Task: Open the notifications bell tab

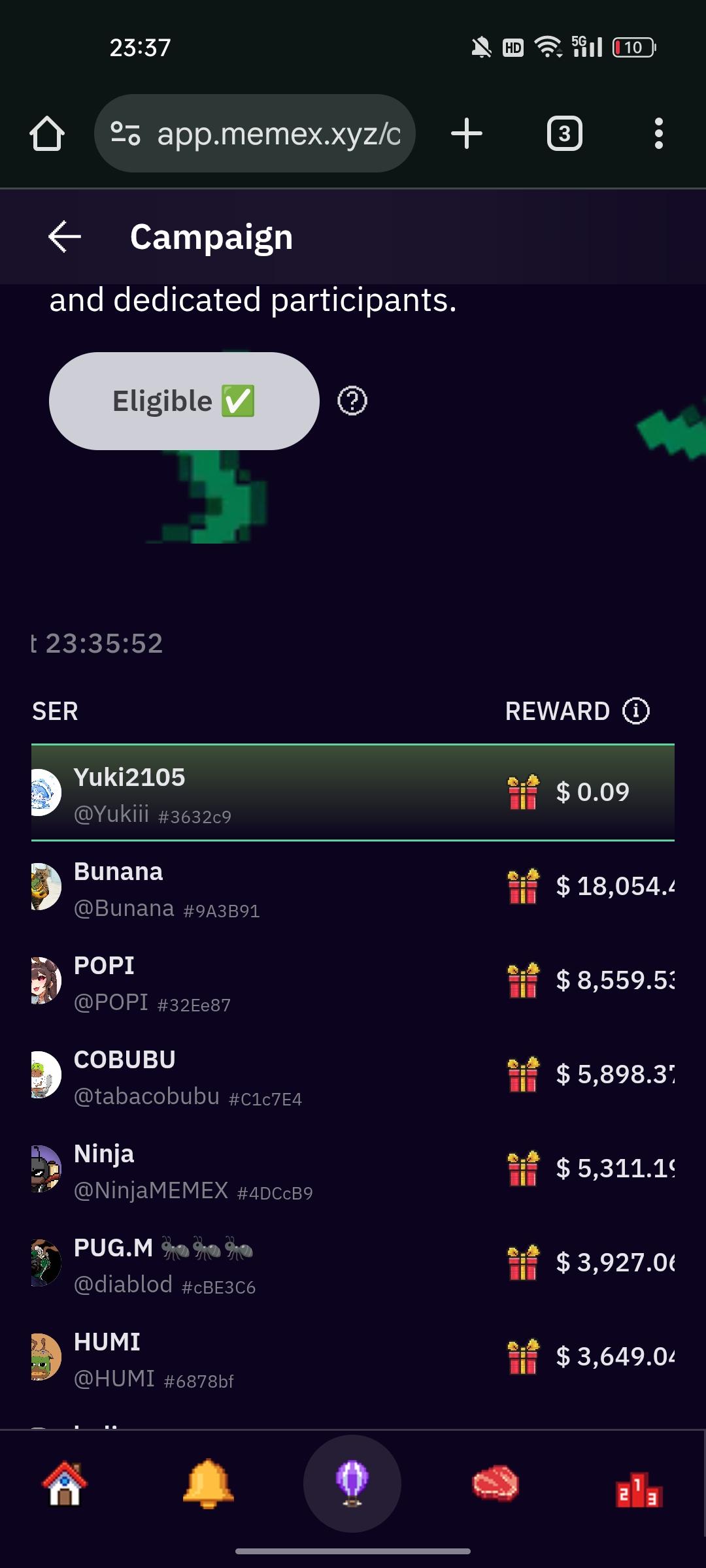Action: point(209,1483)
